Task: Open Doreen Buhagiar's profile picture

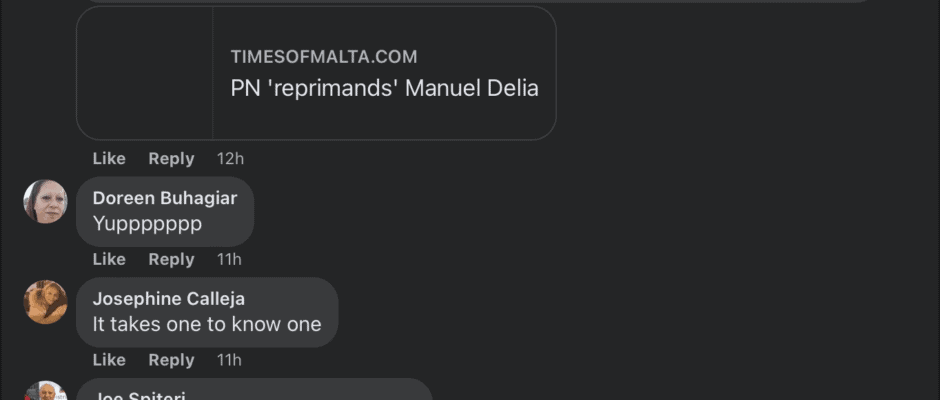Action: [x=45, y=201]
